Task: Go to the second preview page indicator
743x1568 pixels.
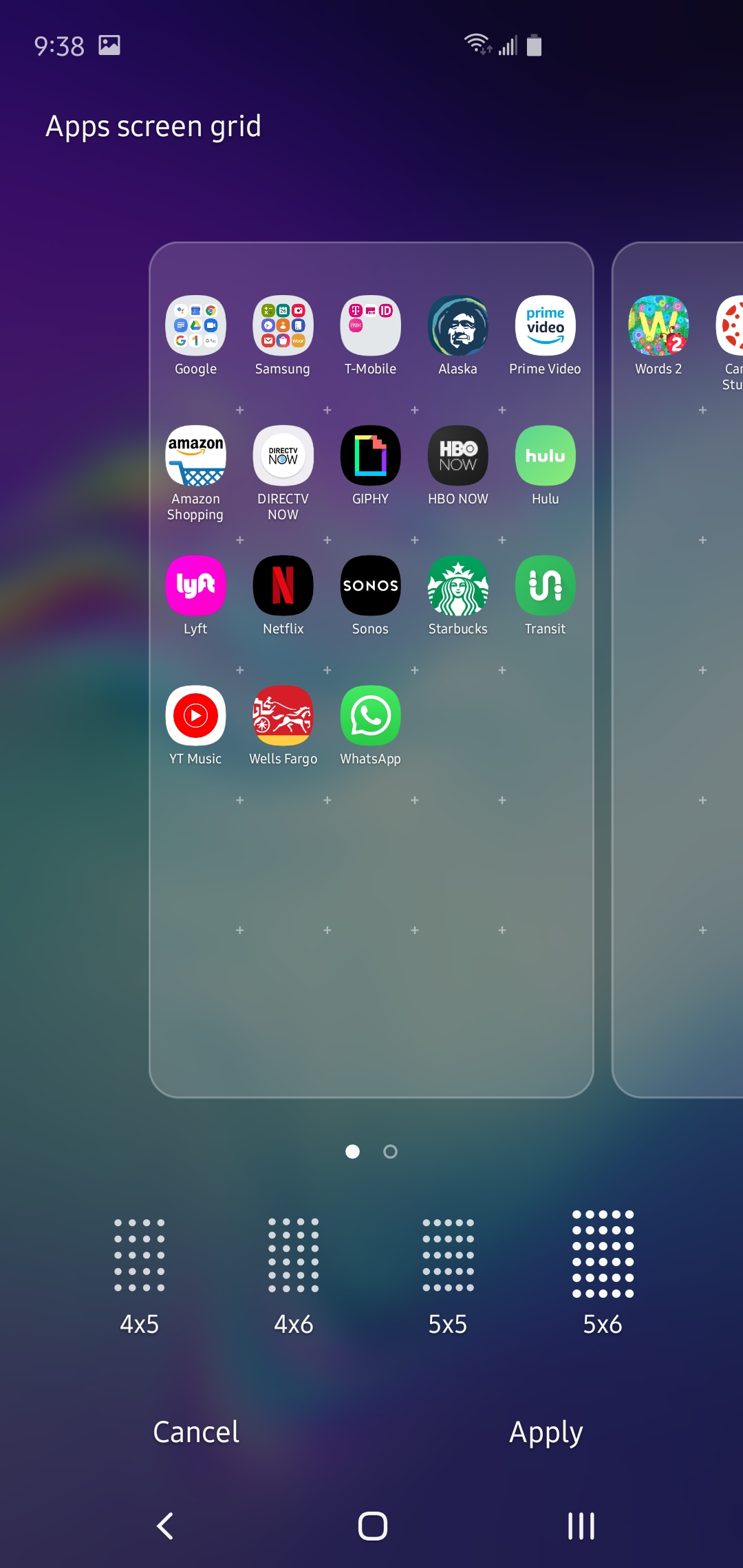Action: click(390, 1151)
